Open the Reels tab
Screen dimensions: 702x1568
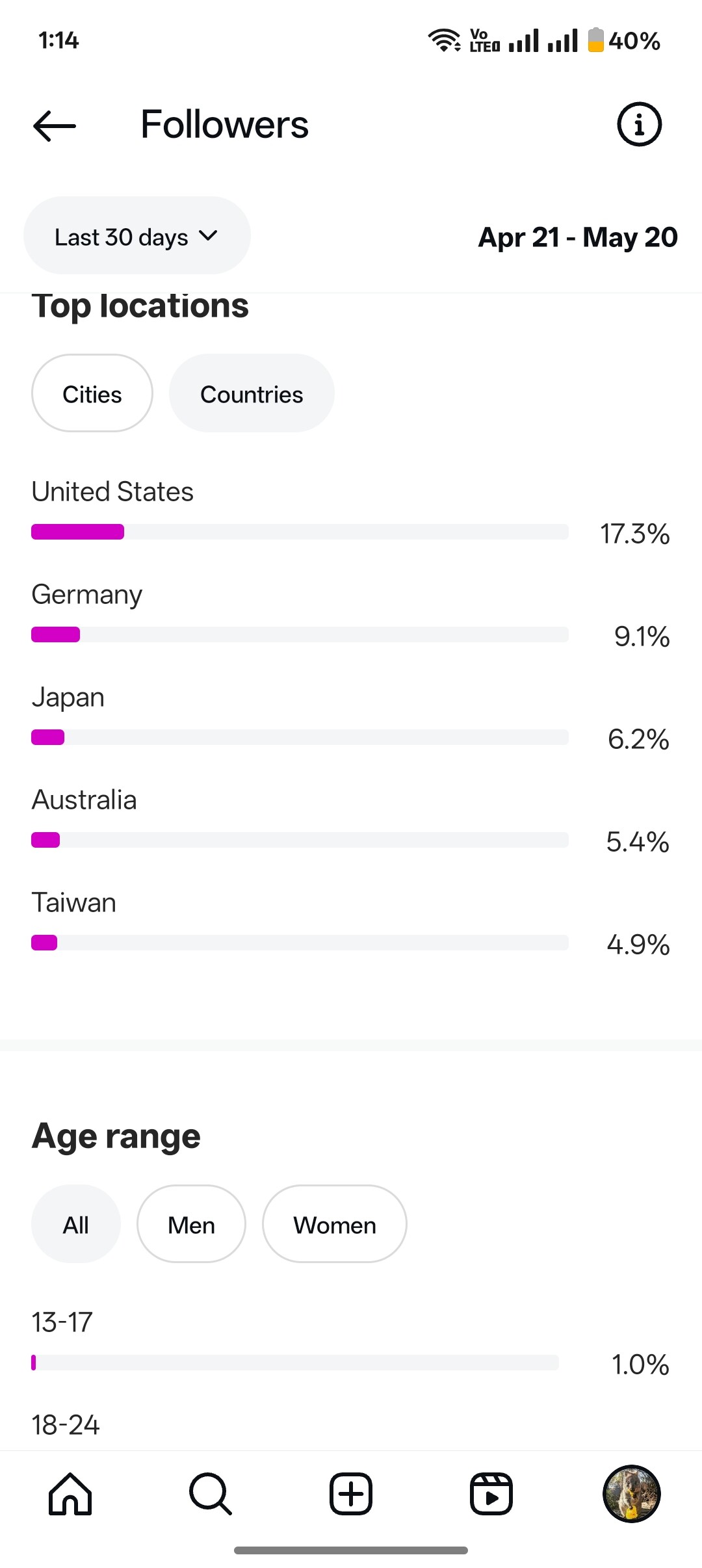[491, 1494]
